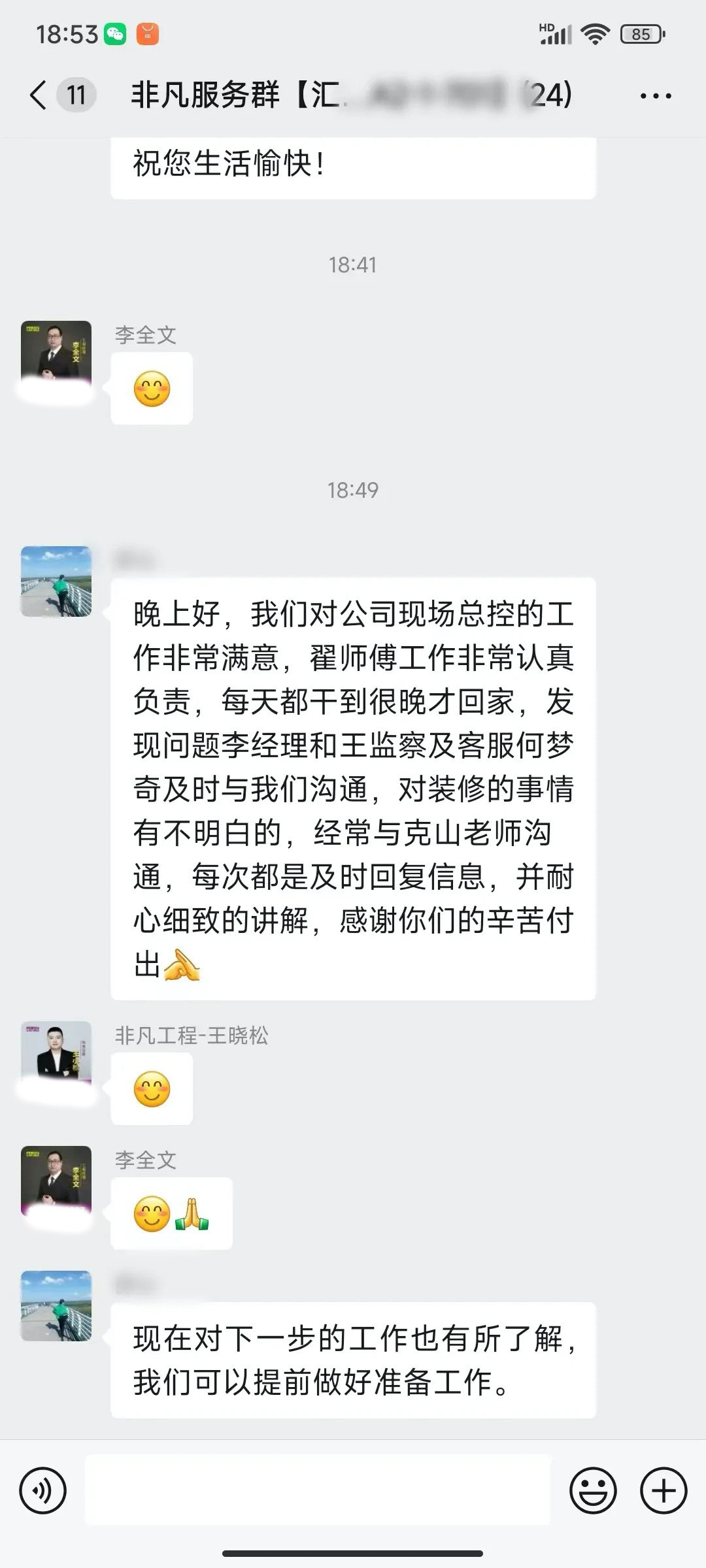Image resolution: width=706 pixels, height=1568 pixels.
Task: Open the scenery avatar of the 18:49 message sender
Action: [56, 581]
